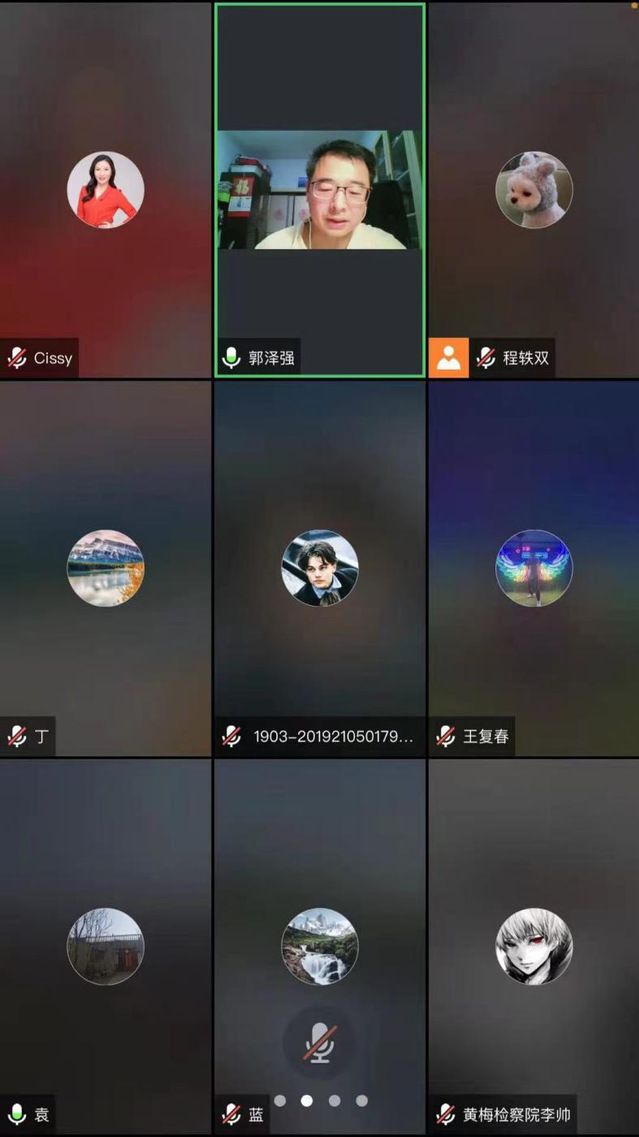Tap participant tile named 丁
Image resolution: width=639 pixels, height=1137 pixels.
[x=105, y=567]
